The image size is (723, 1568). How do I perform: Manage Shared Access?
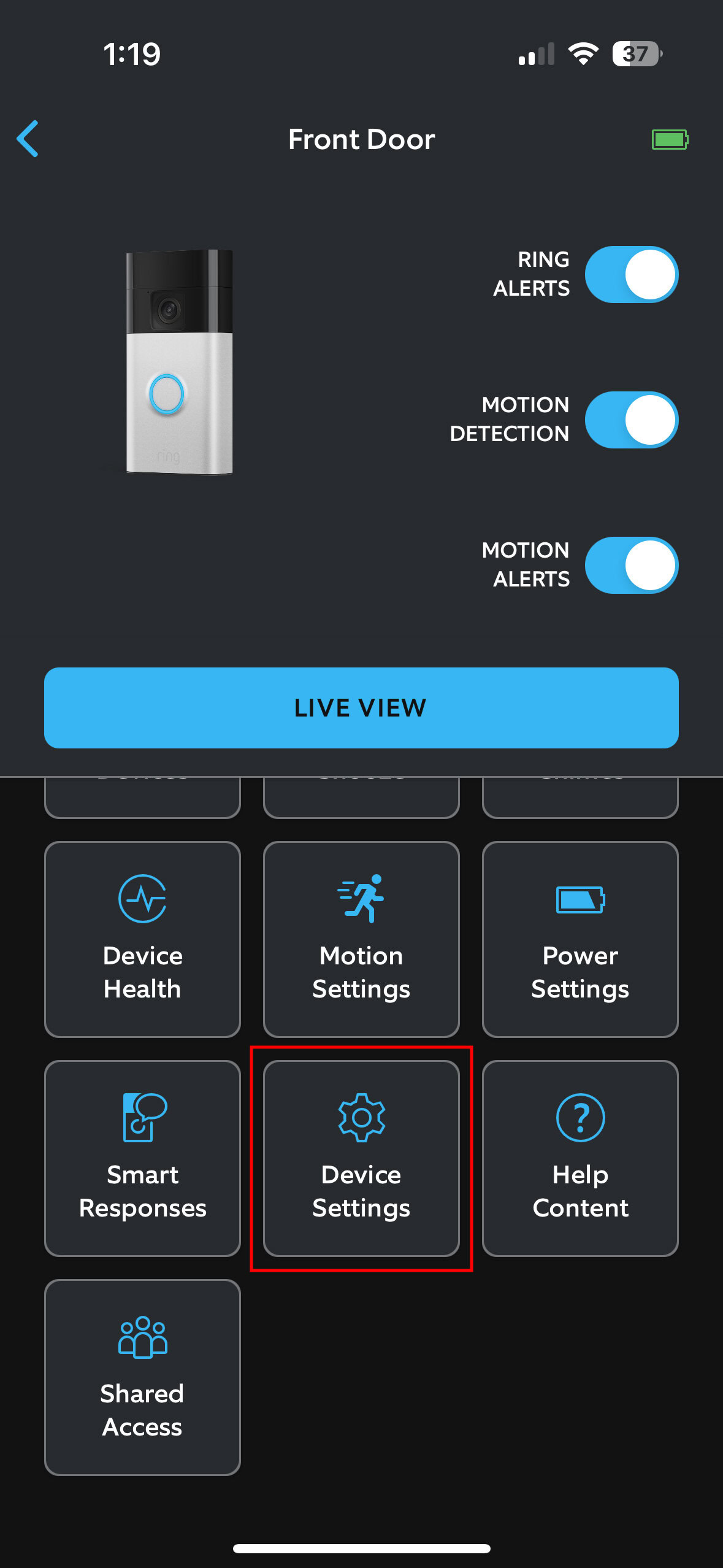[142, 1377]
